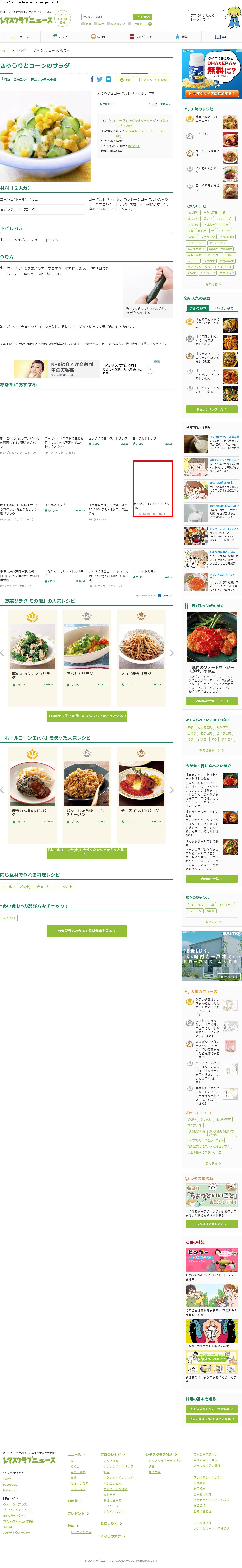
Task: Share this recipe on Twitter
Action: (100, 79)
